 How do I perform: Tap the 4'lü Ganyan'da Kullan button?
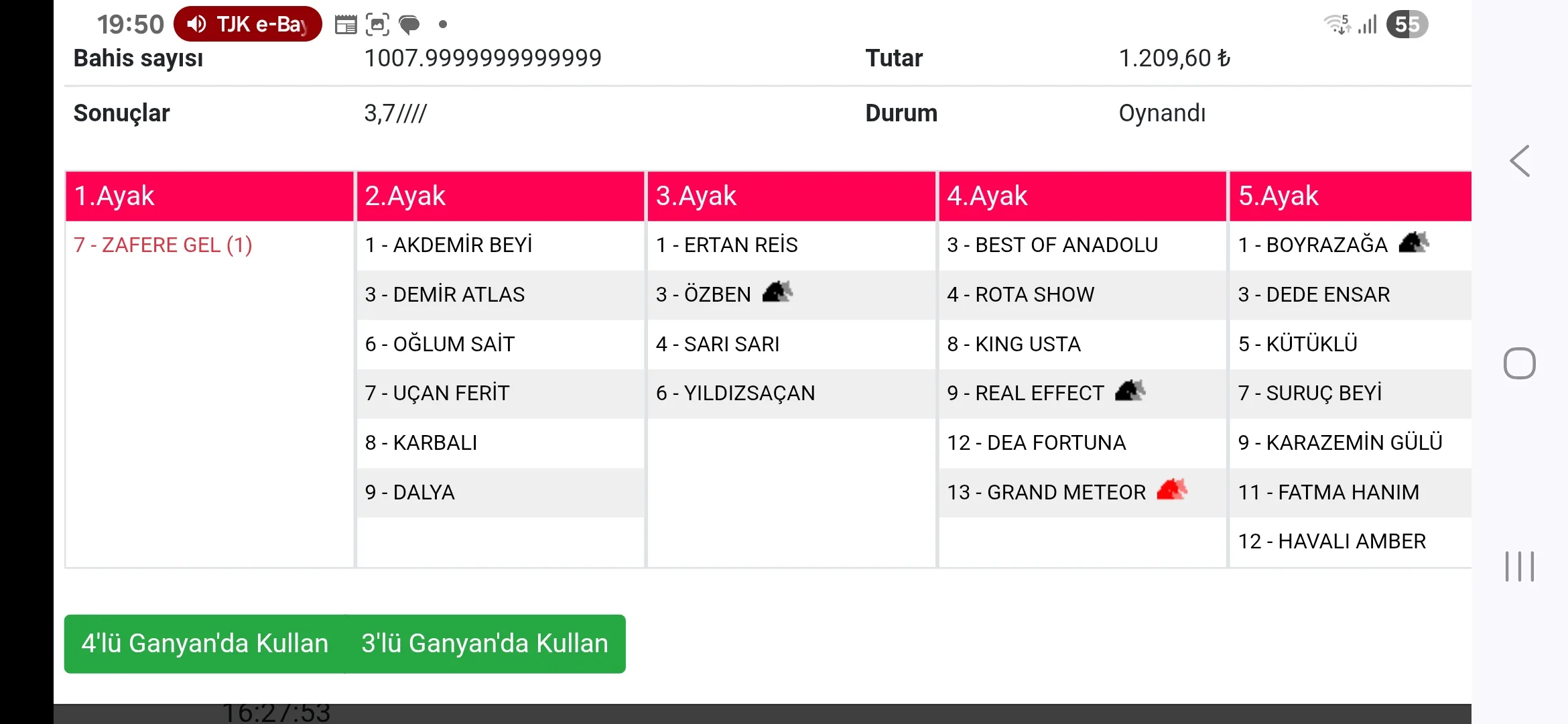pyautogui.click(x=204, y=644)
